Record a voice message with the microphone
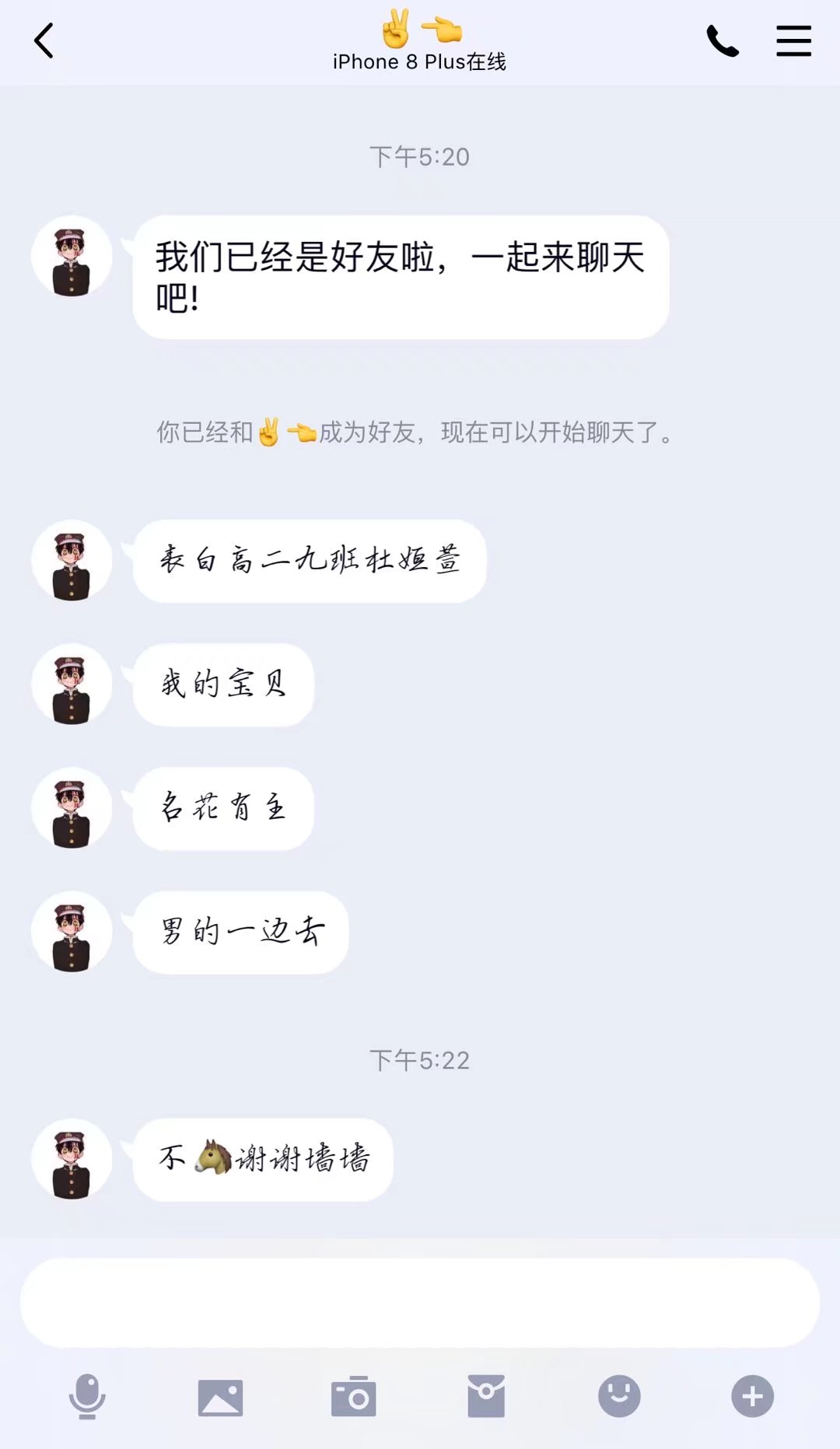This screenshot has width=840, height=1449. pos(87,1396)
